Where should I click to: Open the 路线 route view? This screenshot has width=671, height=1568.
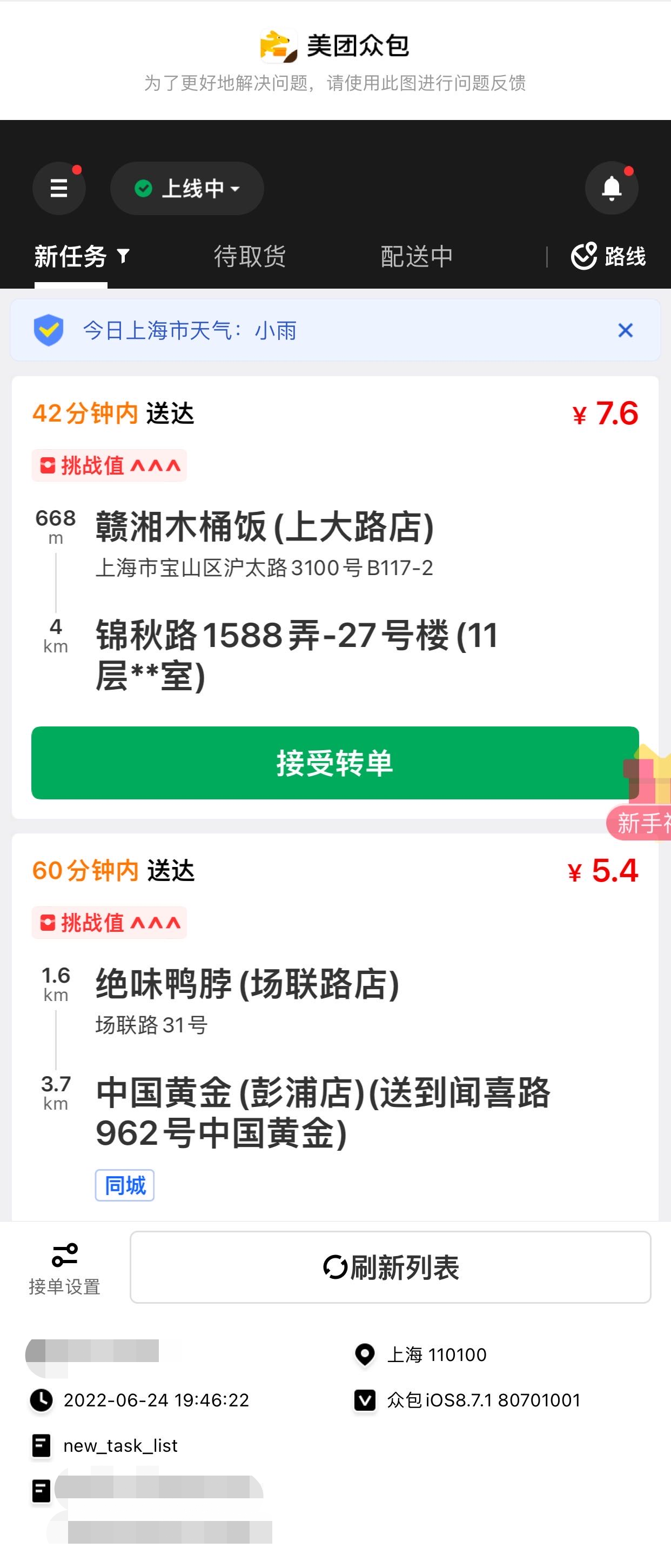[608, 256]
